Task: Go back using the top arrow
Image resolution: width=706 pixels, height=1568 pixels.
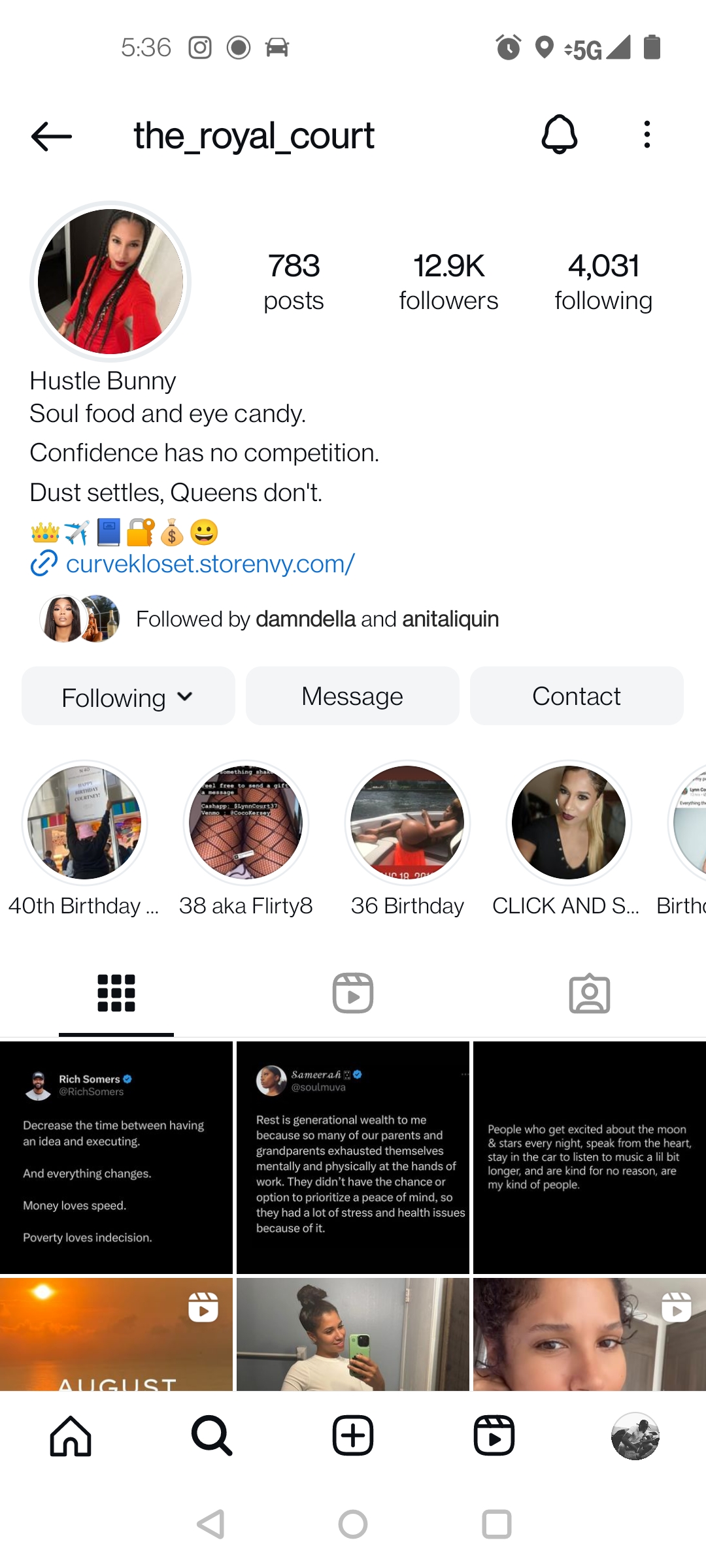Action: [x=51, y=136]
